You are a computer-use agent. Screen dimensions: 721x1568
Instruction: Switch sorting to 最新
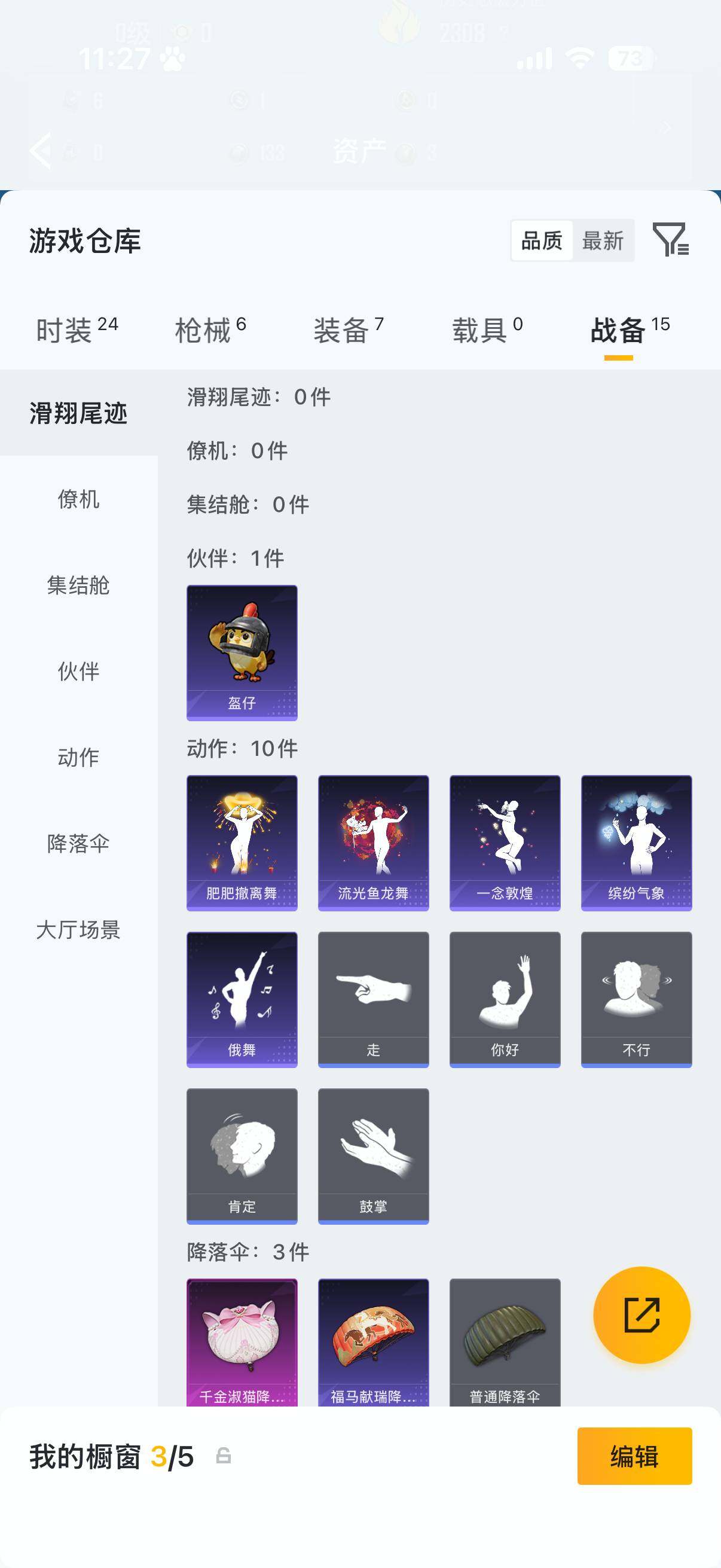(603, 241)
